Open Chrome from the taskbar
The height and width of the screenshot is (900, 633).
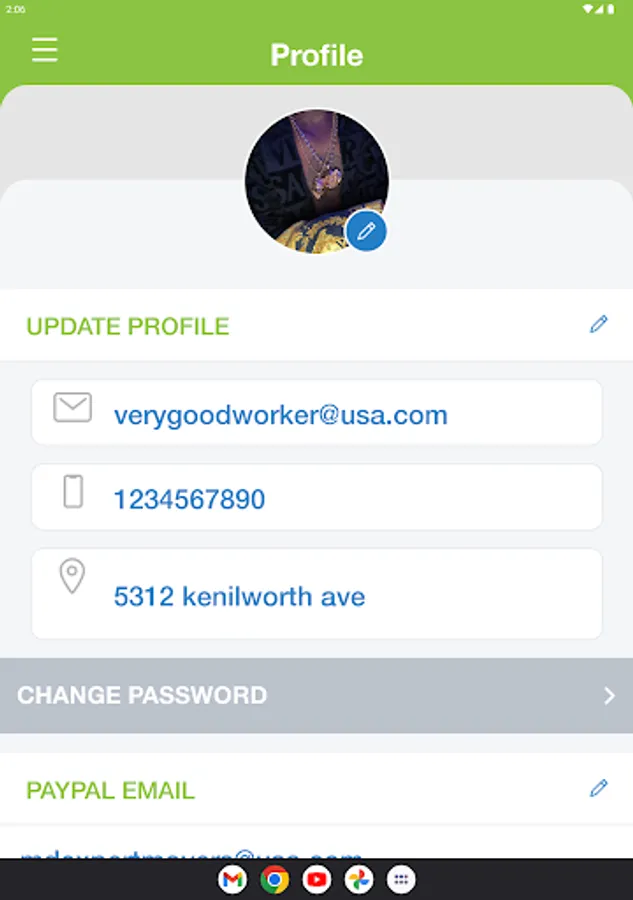pyautogui.click(x=274, y=880)
